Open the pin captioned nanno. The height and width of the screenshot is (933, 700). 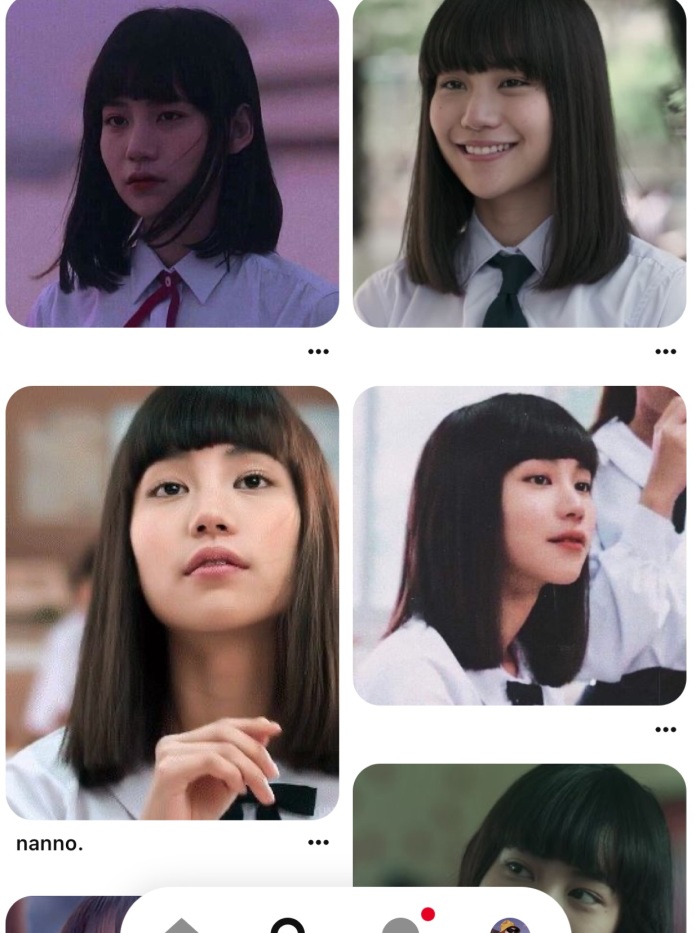pyautogui.click(x=172, y=600)
